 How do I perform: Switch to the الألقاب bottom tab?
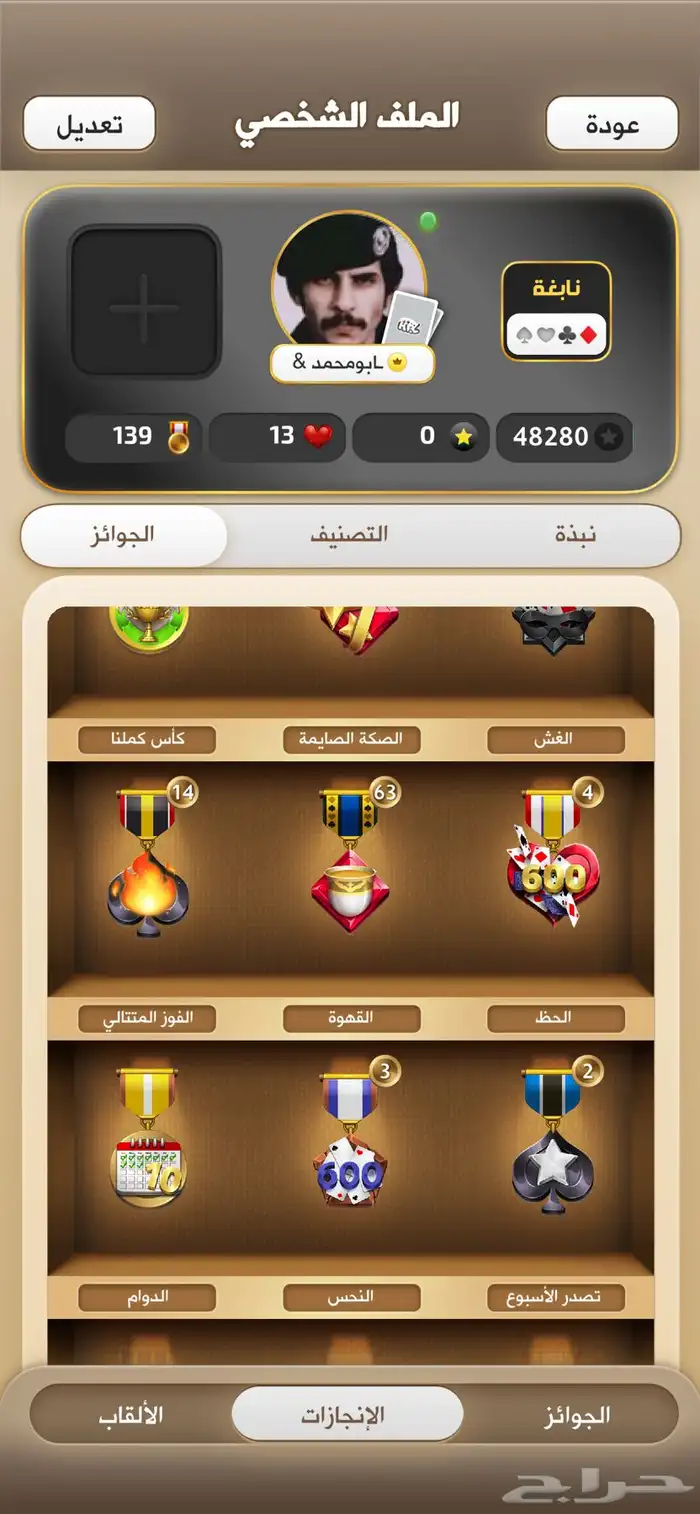point(131,1415)
